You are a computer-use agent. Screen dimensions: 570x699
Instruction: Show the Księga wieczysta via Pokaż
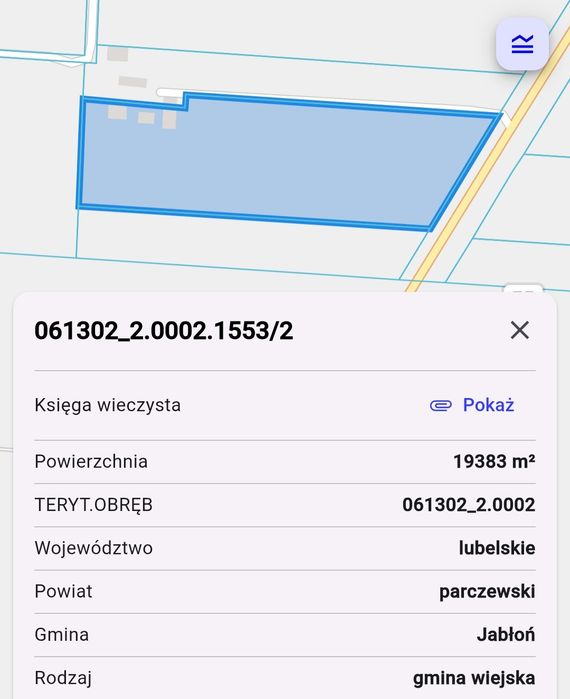pyautogui.click(x=472, y=405)
